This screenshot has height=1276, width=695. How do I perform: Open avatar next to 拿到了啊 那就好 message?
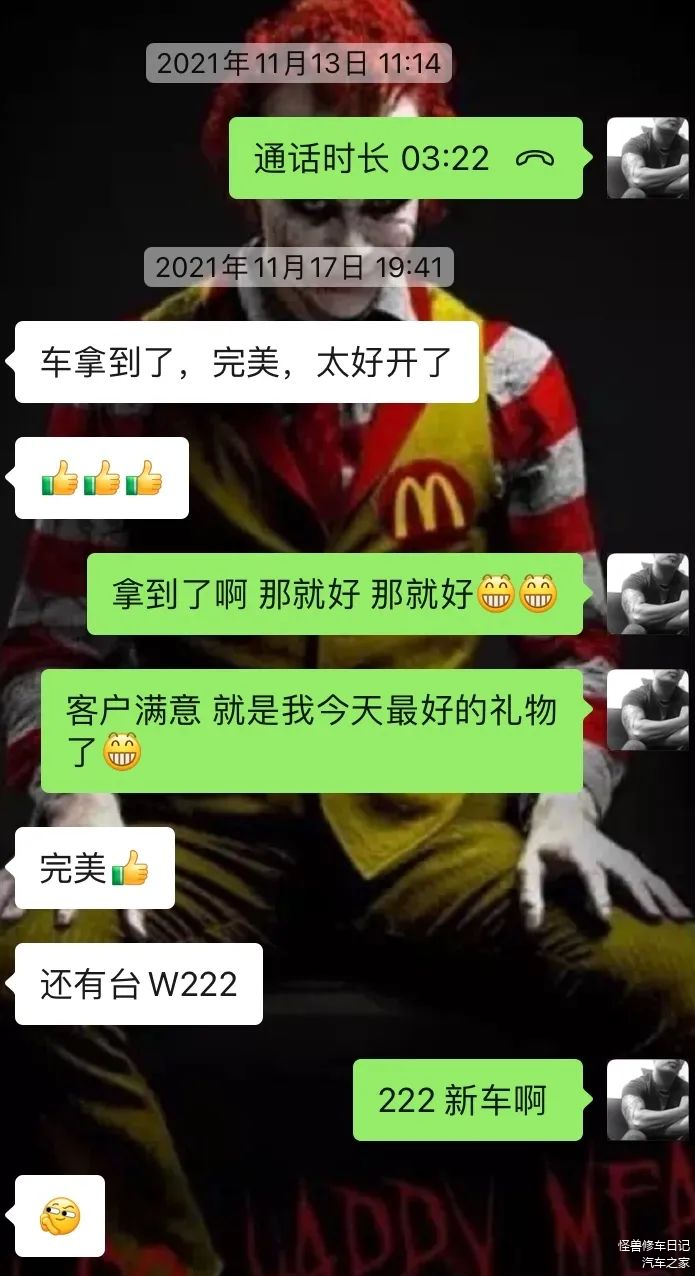[647, 594]
